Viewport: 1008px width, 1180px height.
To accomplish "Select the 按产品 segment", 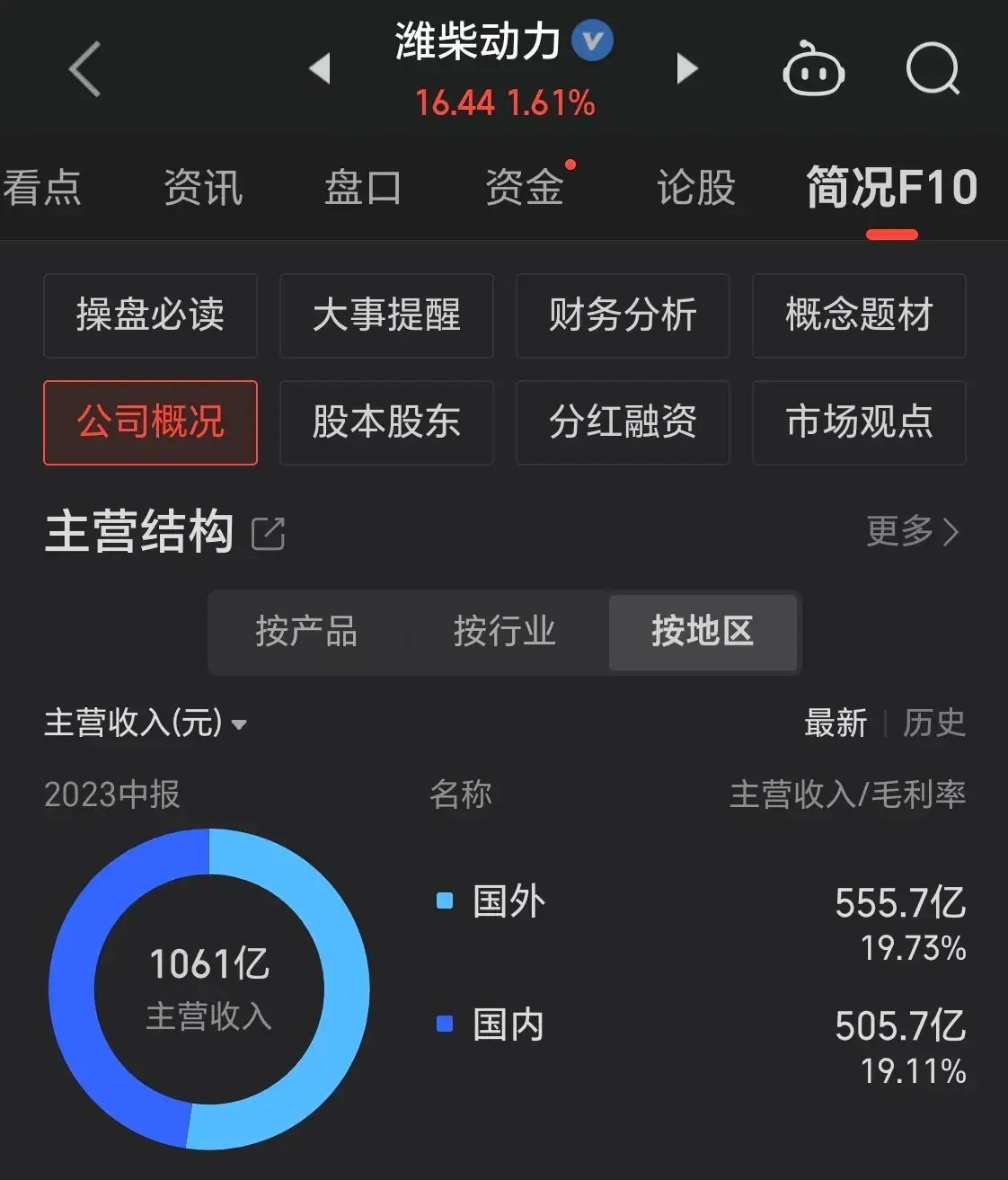I will point(305,633).
